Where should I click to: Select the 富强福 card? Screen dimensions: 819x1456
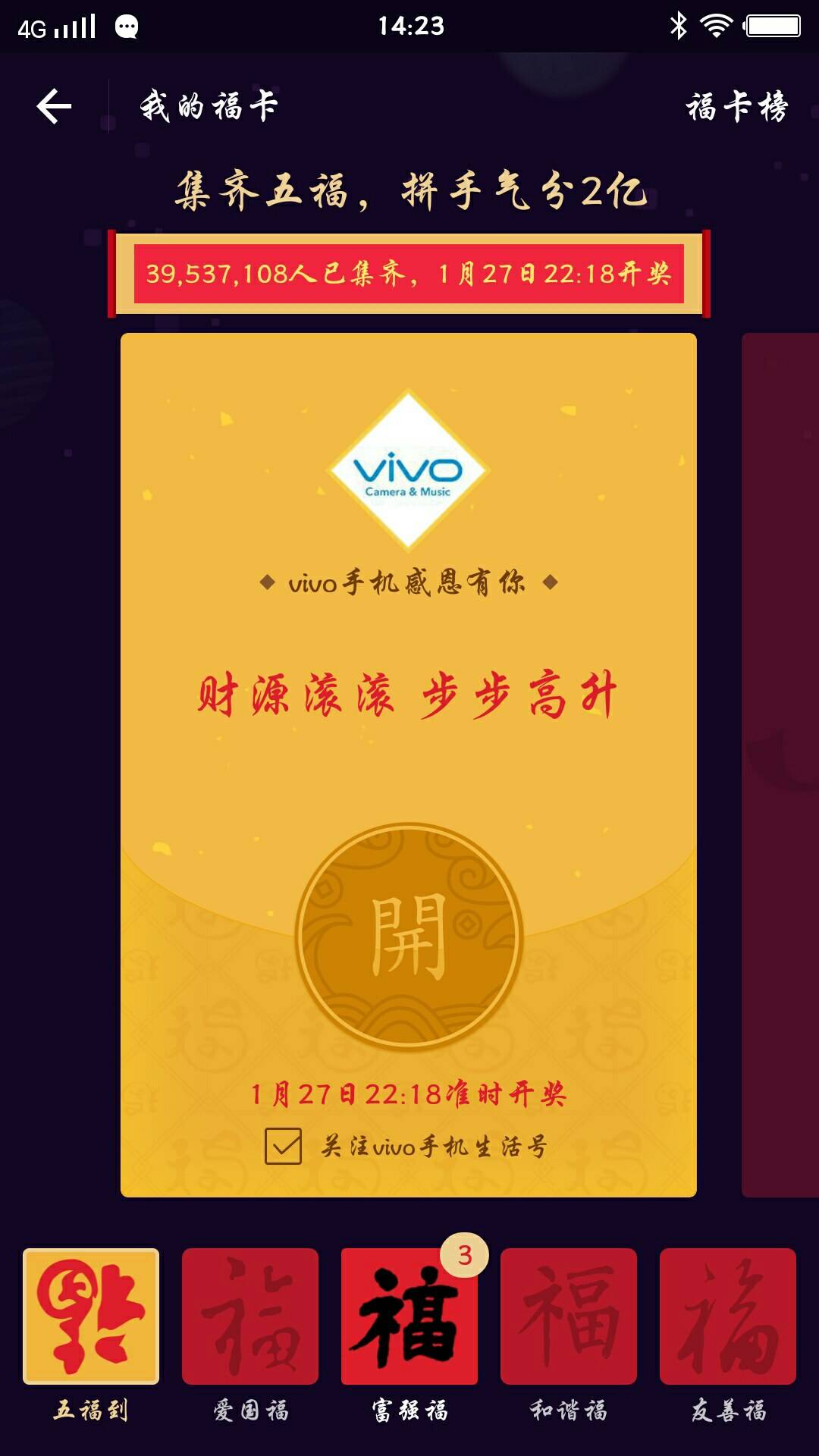(409, 1316)
